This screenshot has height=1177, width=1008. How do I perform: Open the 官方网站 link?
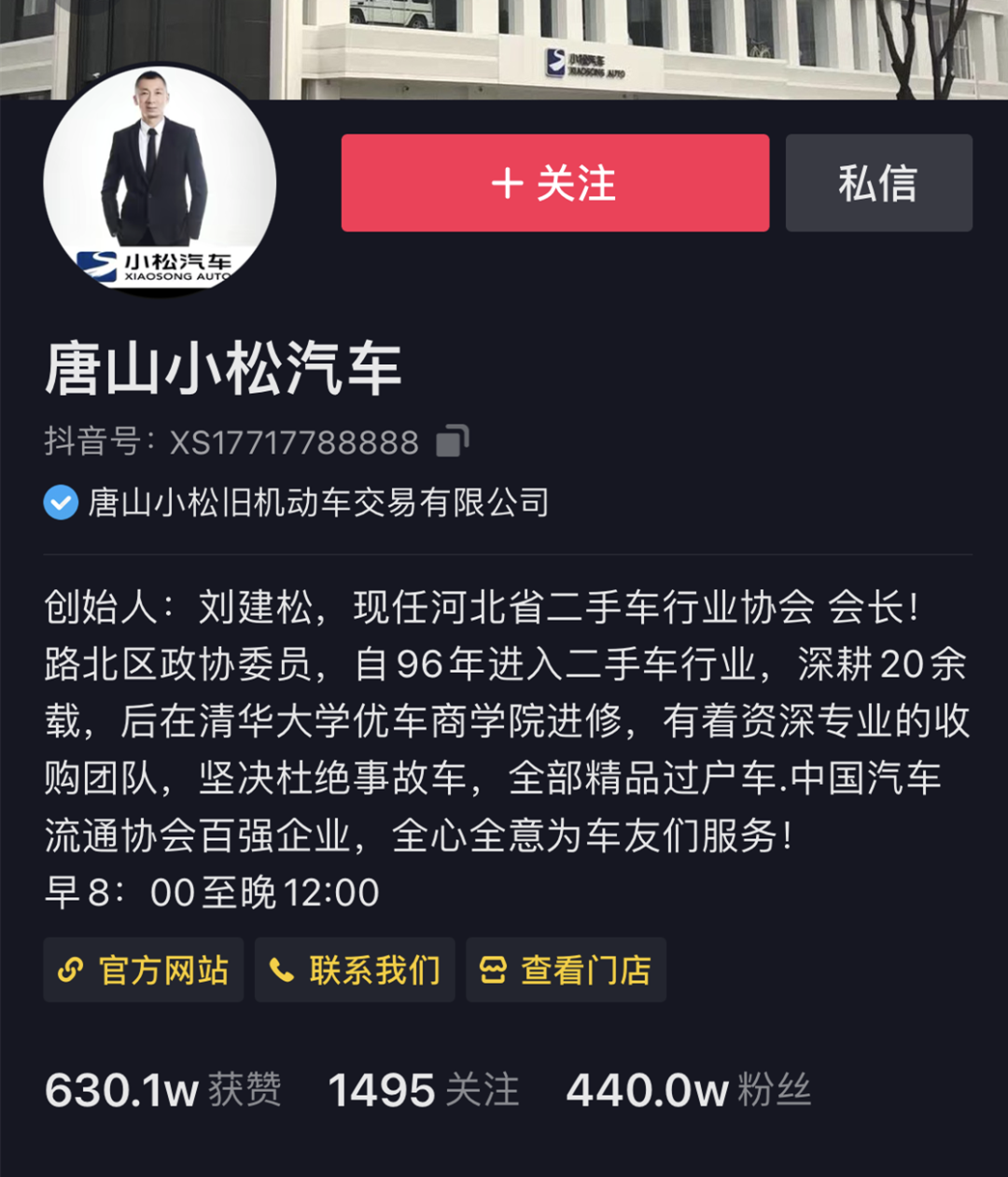point(144,971)
